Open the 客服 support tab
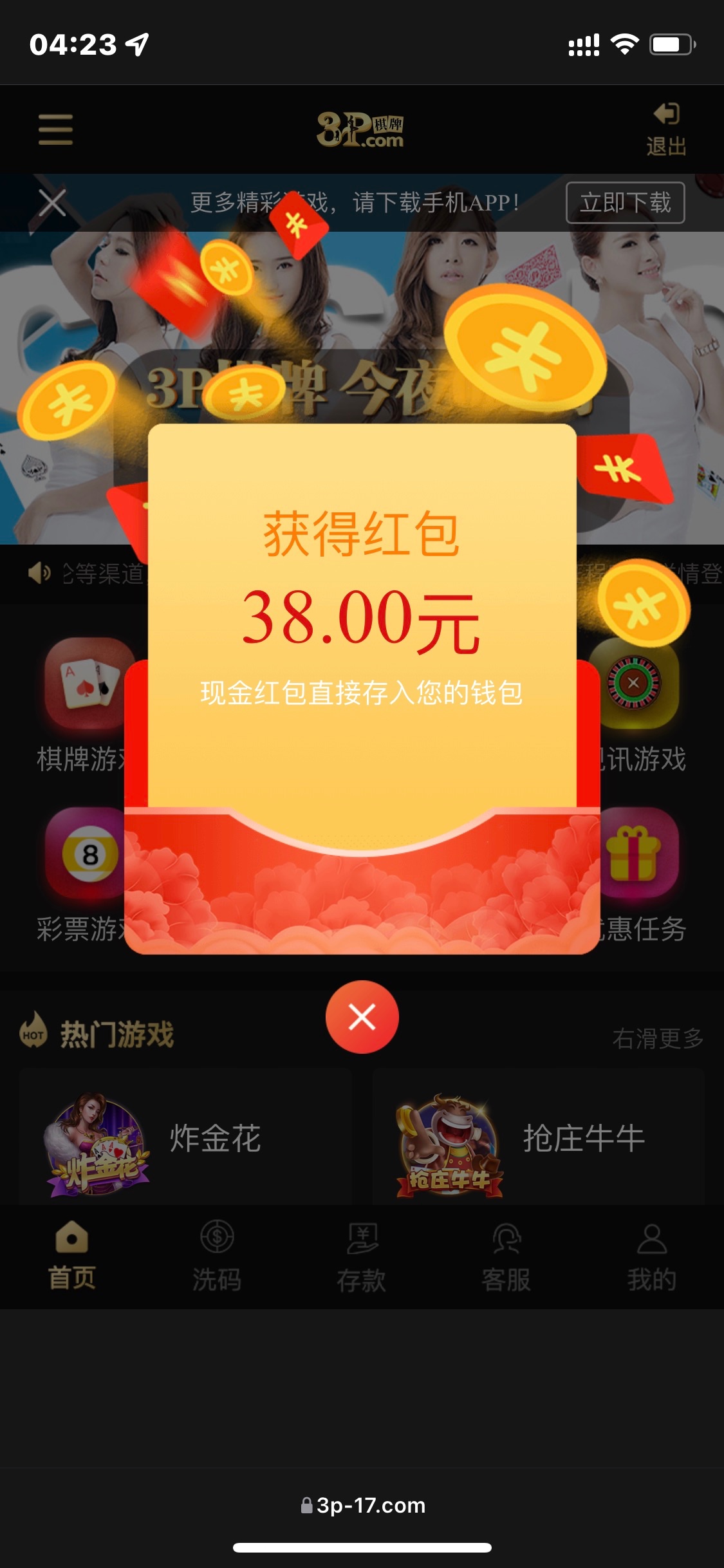This screenshot has height=1568, width=724. [x=506, y=1255]
